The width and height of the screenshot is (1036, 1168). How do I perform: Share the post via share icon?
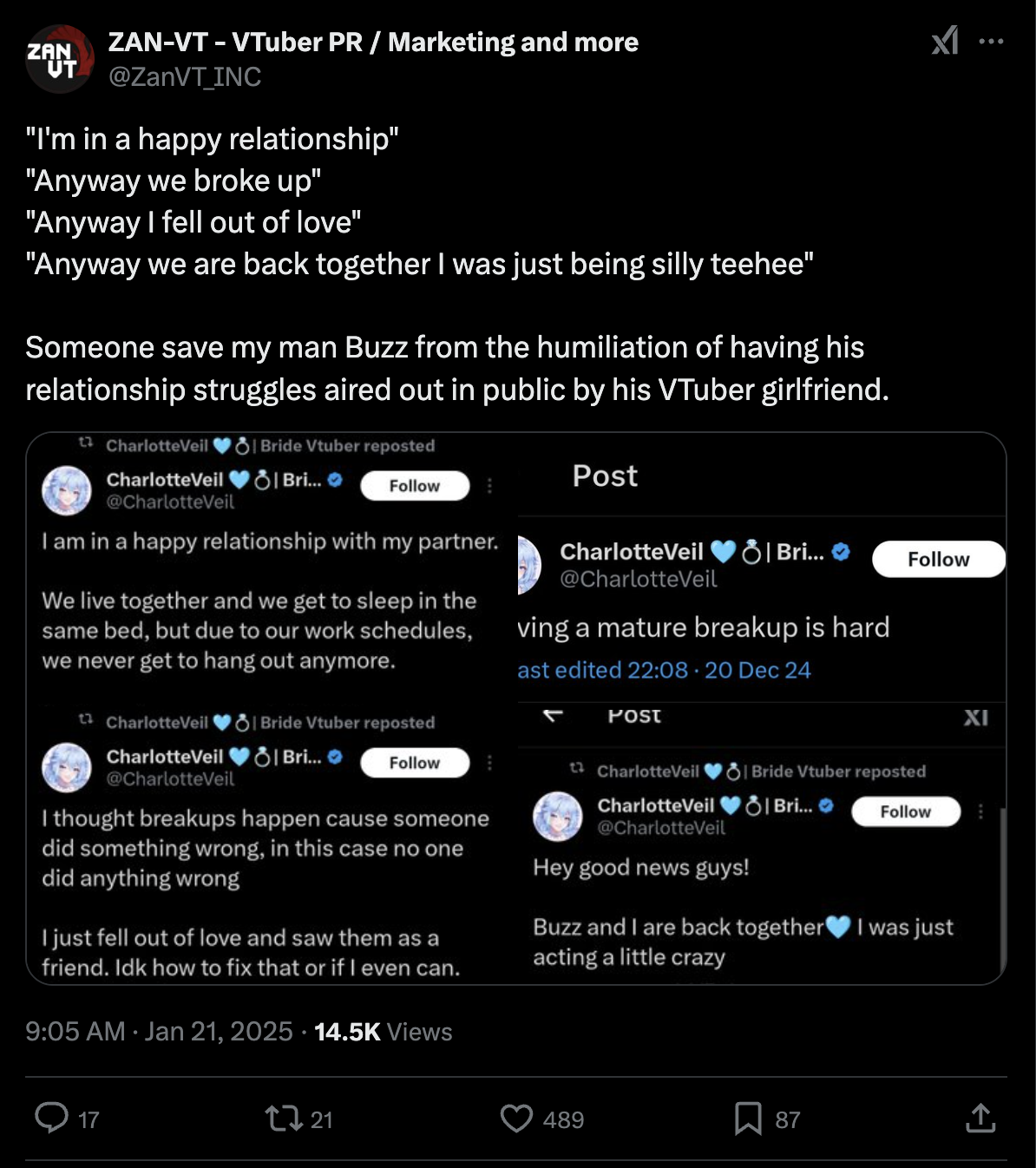point(980,1119)
